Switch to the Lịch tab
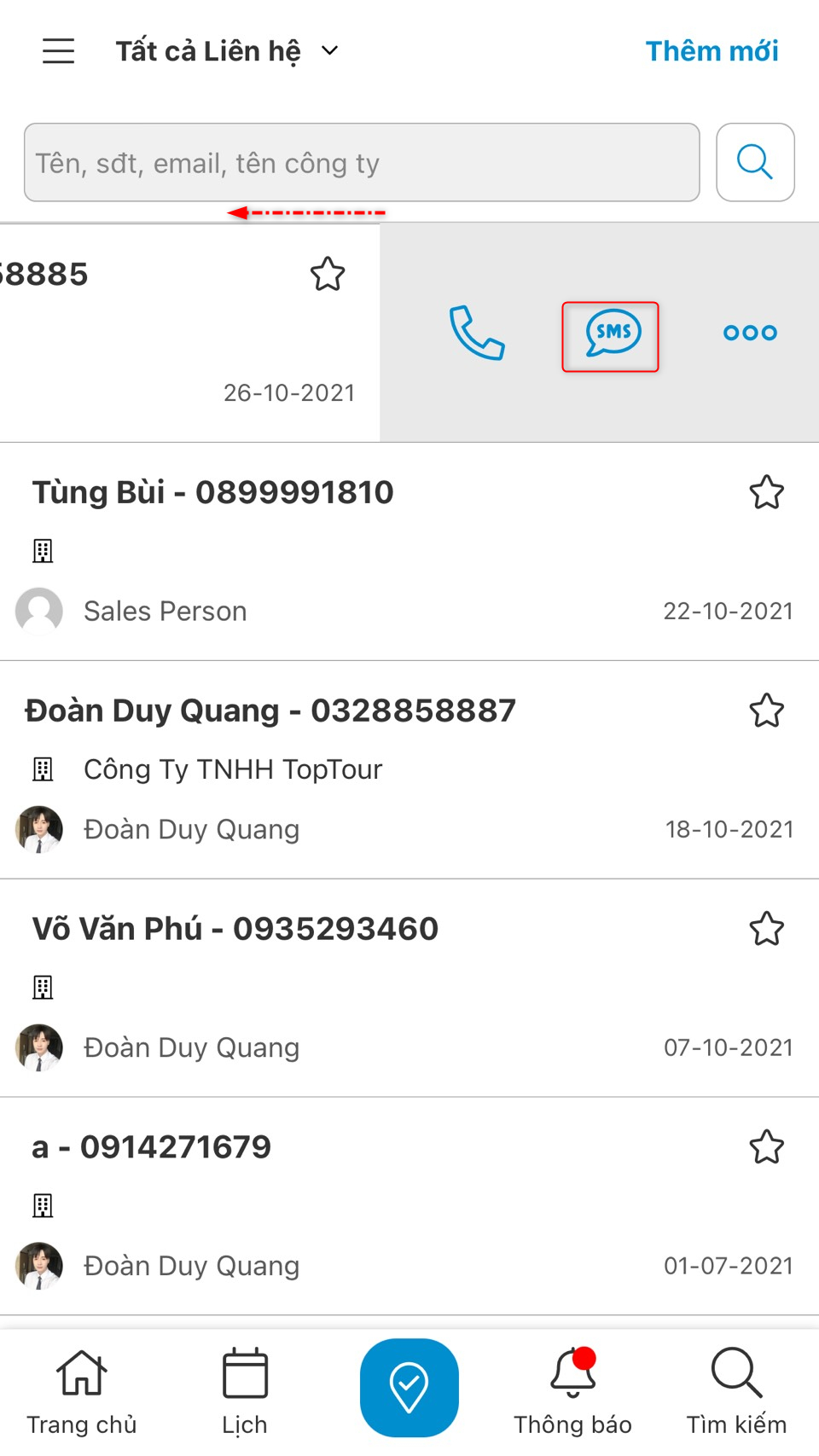This screenshot has width=819, height=1456. (245, 1391)
